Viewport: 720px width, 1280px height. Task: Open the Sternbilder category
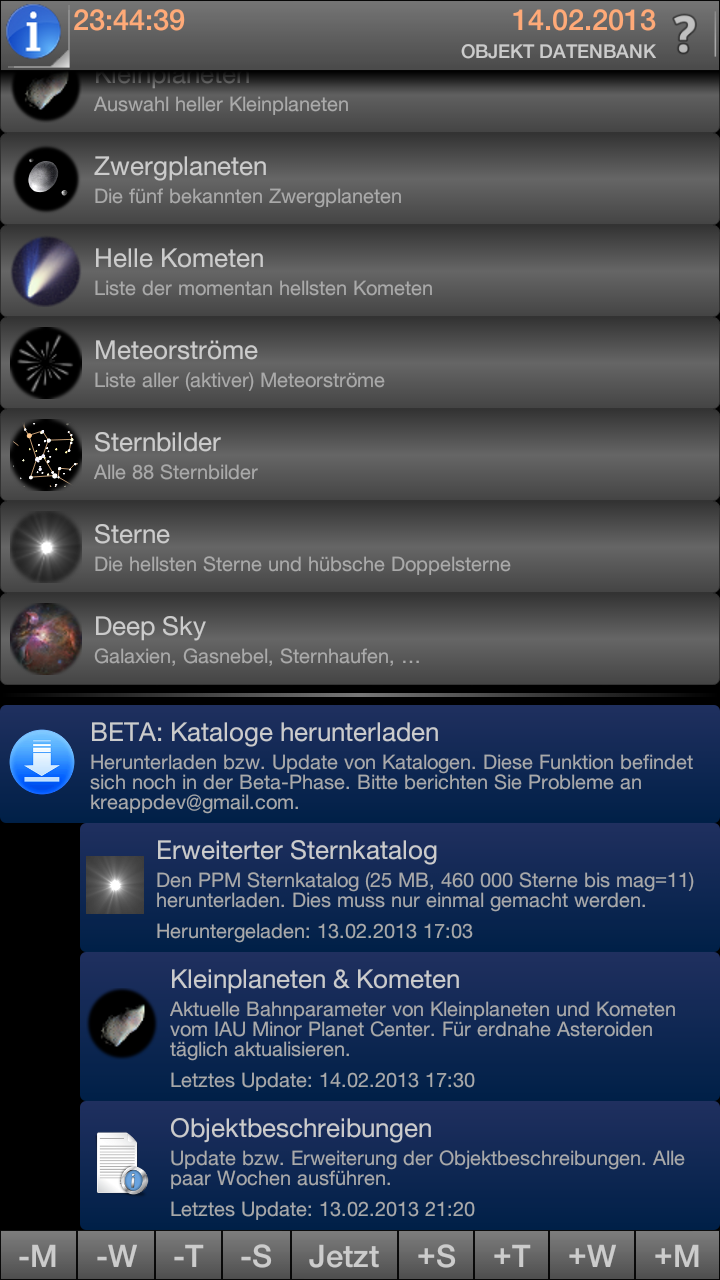click(360, 455)
